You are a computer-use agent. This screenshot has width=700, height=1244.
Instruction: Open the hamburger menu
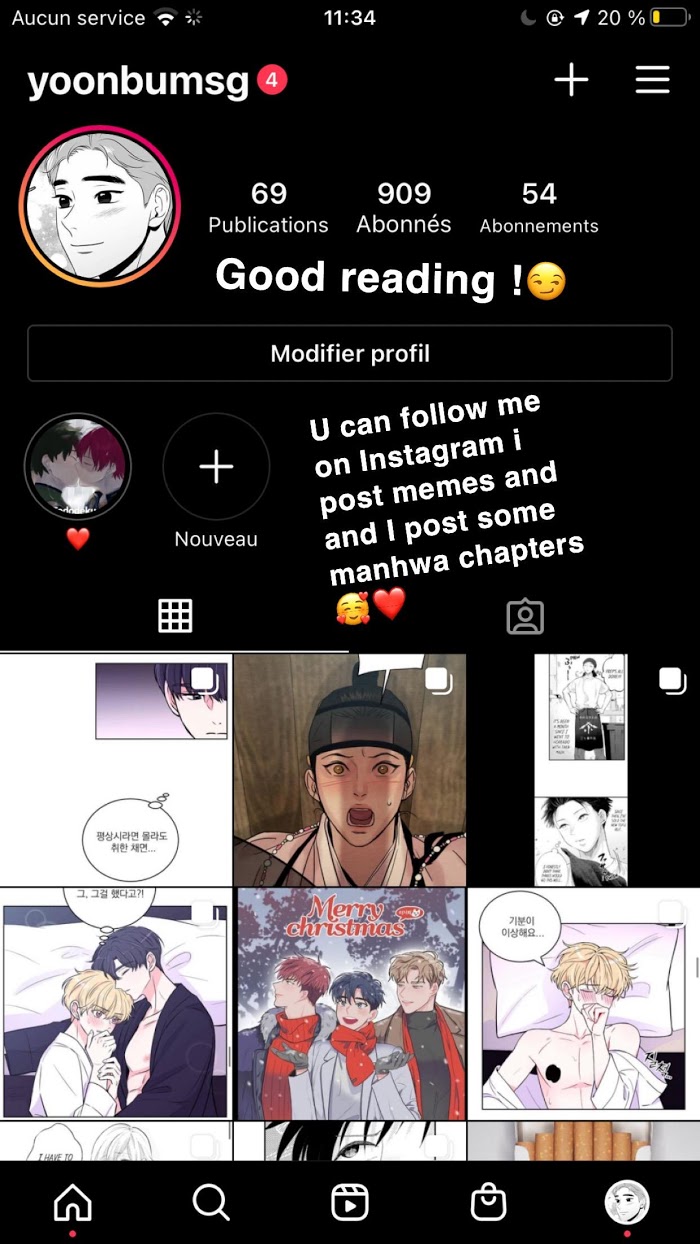coord(652,80)
